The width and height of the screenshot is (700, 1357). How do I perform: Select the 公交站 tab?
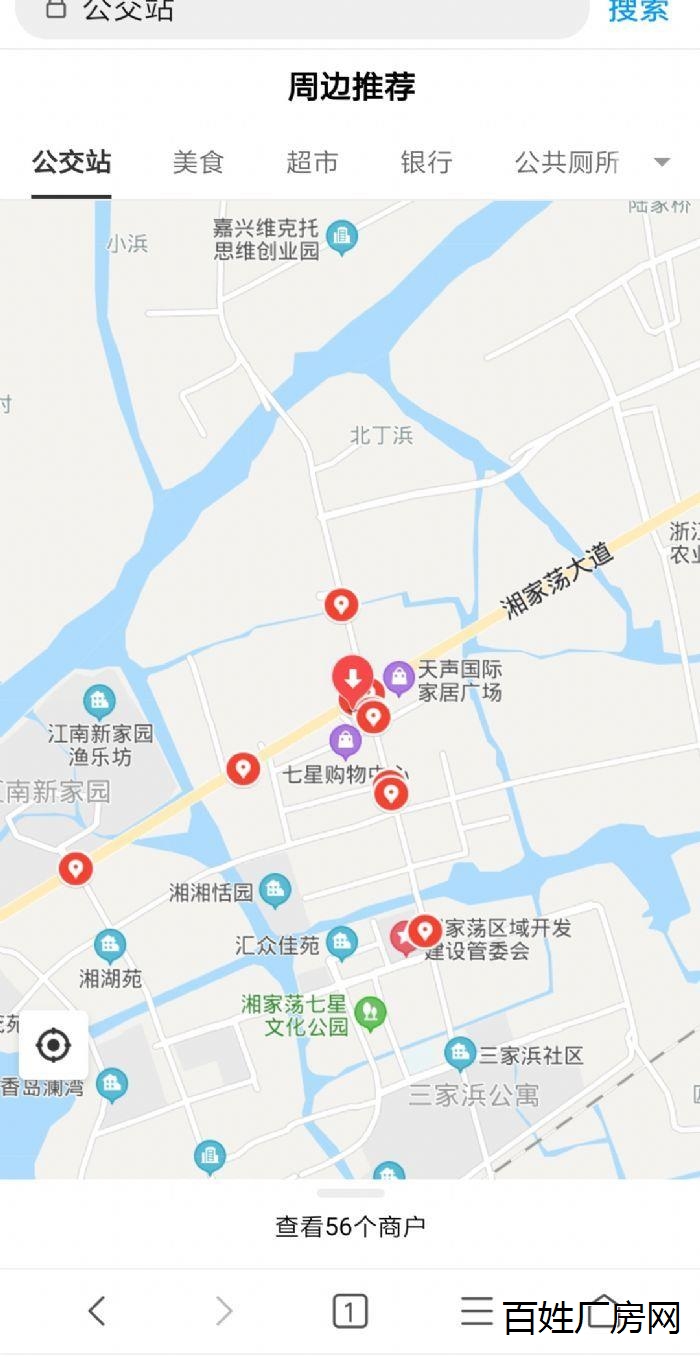click(x=71, y=163)
